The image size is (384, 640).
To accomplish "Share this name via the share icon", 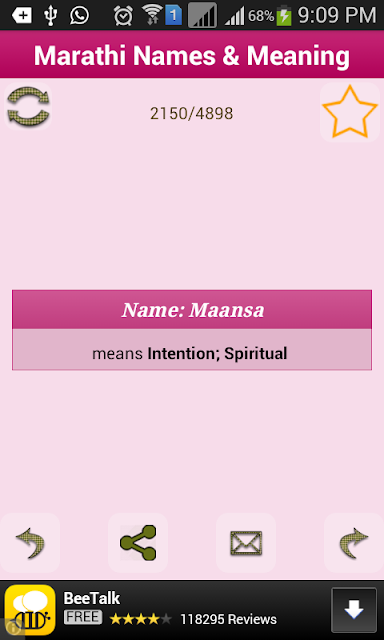I will 138,543.
